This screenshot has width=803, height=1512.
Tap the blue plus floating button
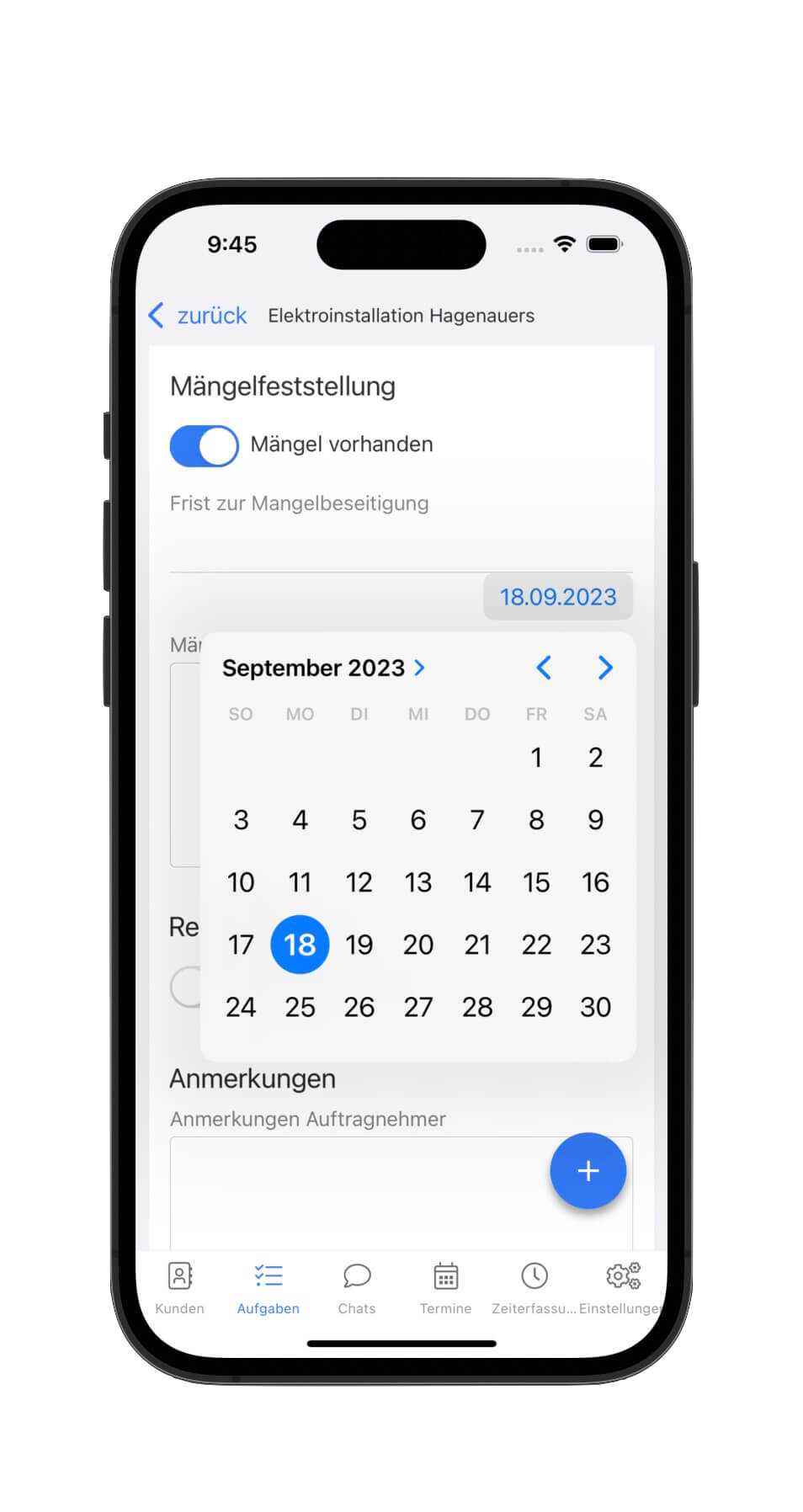click(x=588, y=1171)
